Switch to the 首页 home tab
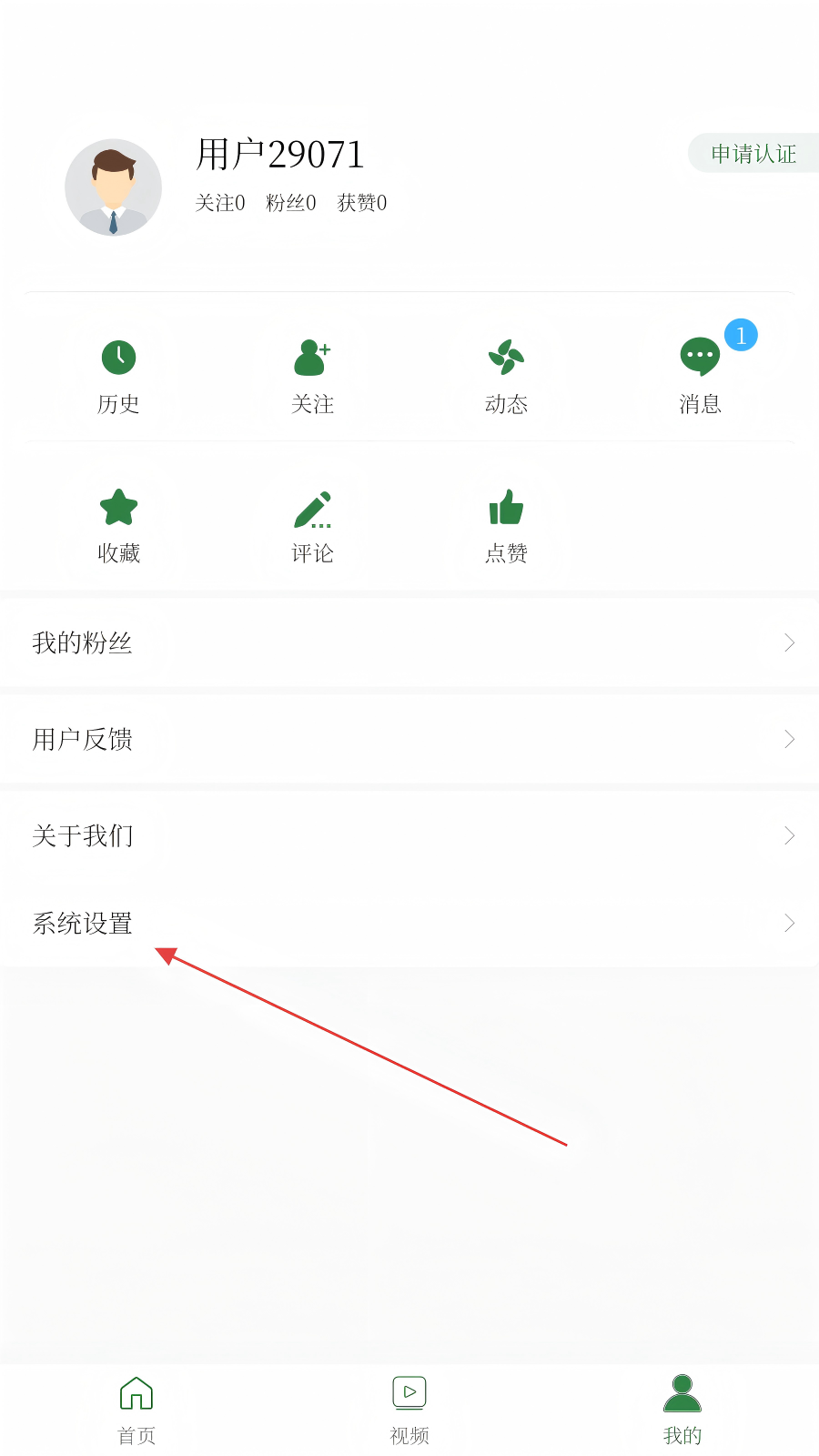819x1456 pixels. click(x=136, y=1409)
